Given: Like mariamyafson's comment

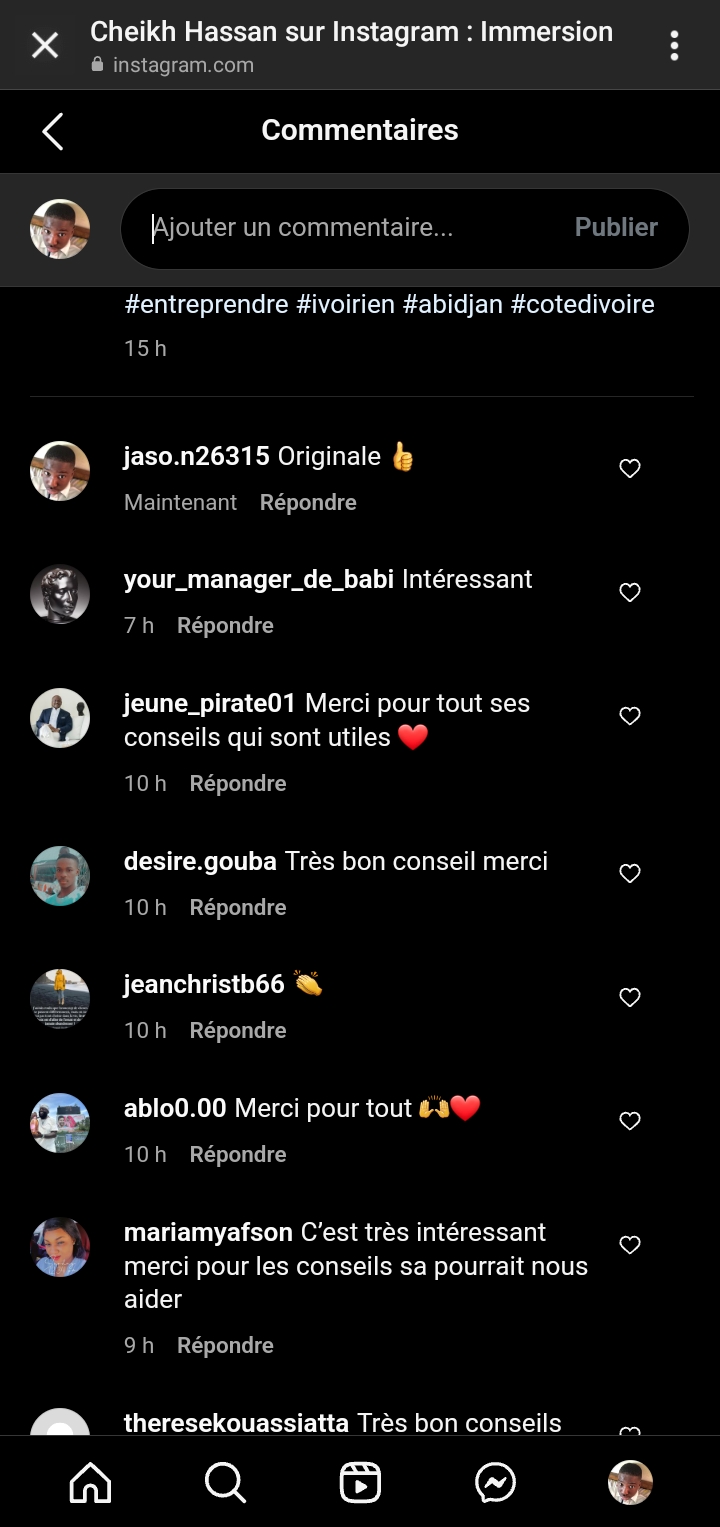Looking at the screenshot, I should (630, 1245).
